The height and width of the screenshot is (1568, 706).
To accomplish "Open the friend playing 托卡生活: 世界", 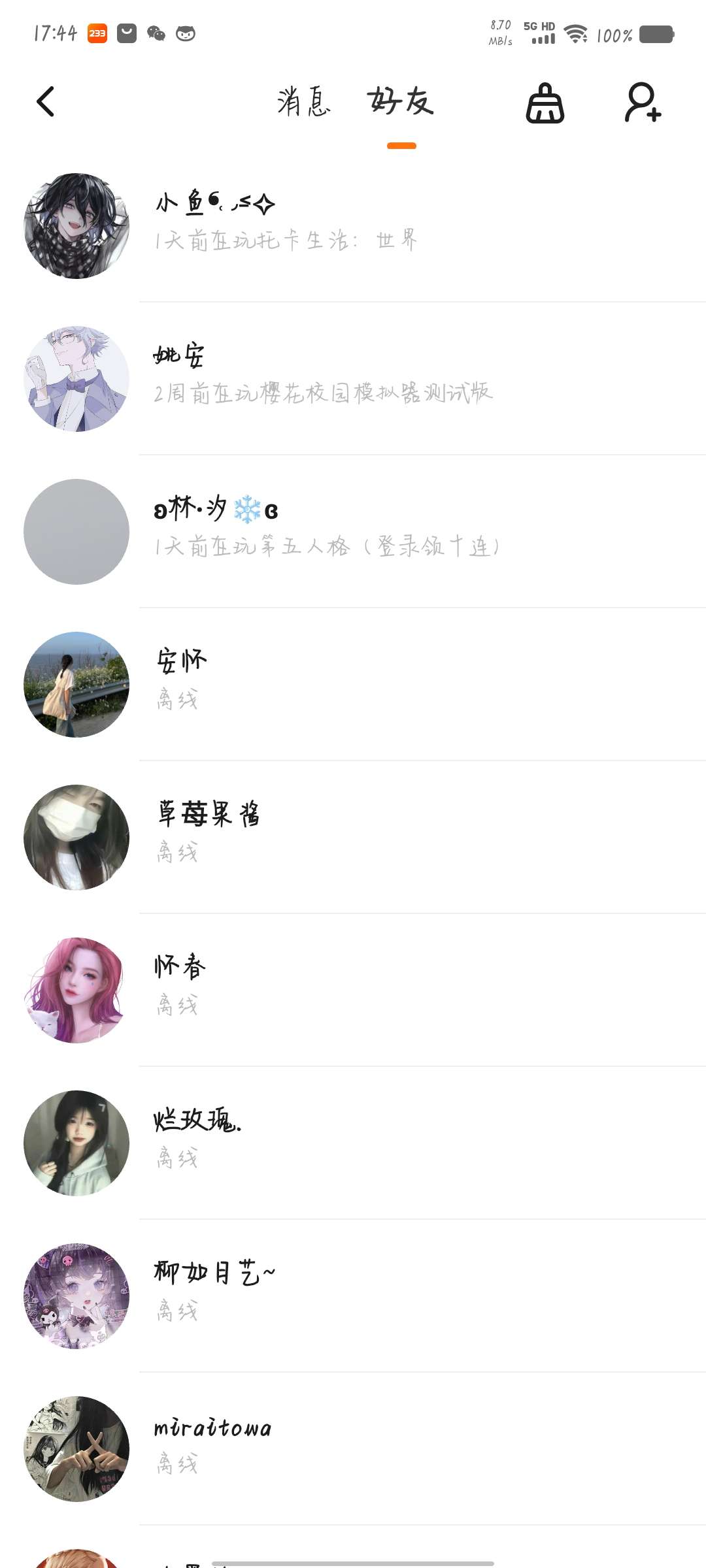I will tap(353, 225).
